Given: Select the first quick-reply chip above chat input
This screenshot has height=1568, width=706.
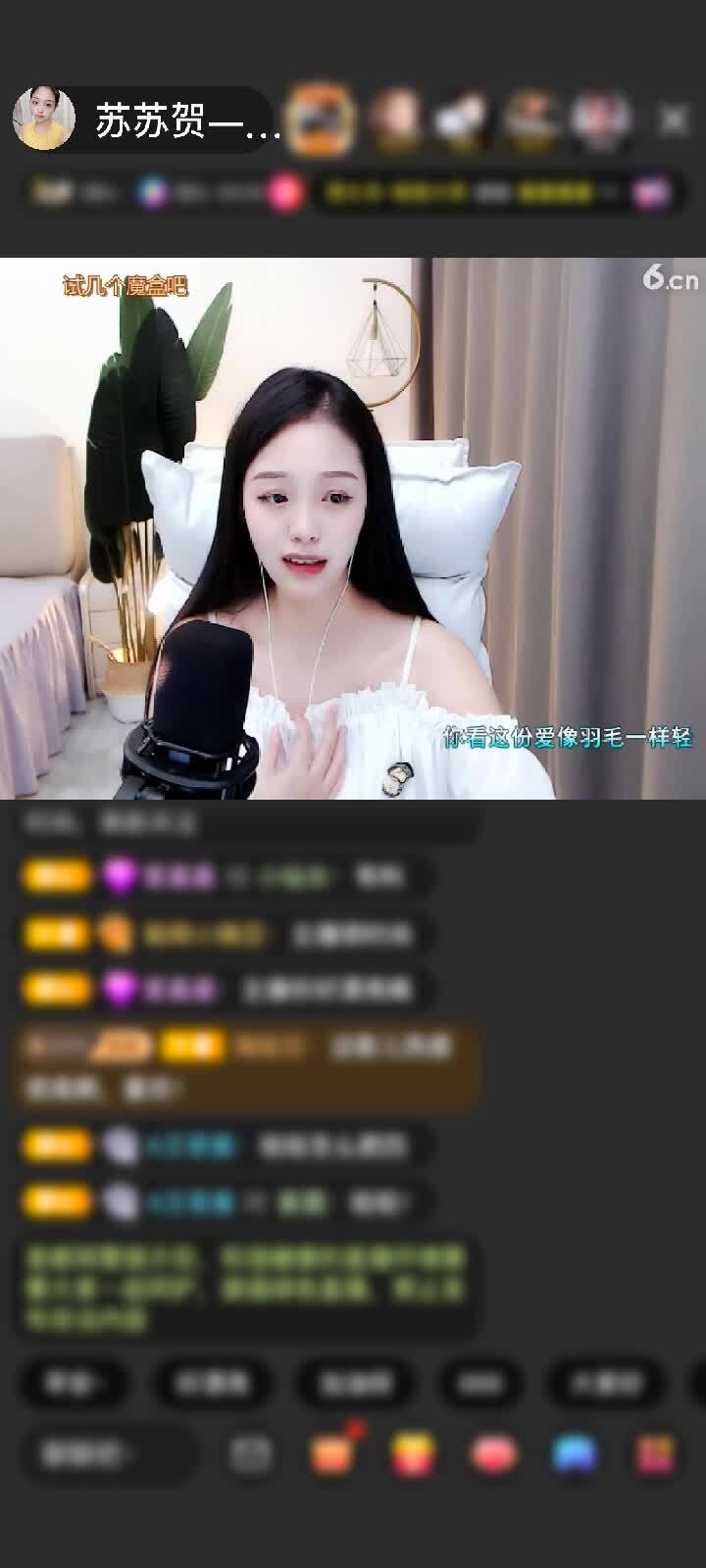Looking at the screenshot, I should click(73, 1383).
